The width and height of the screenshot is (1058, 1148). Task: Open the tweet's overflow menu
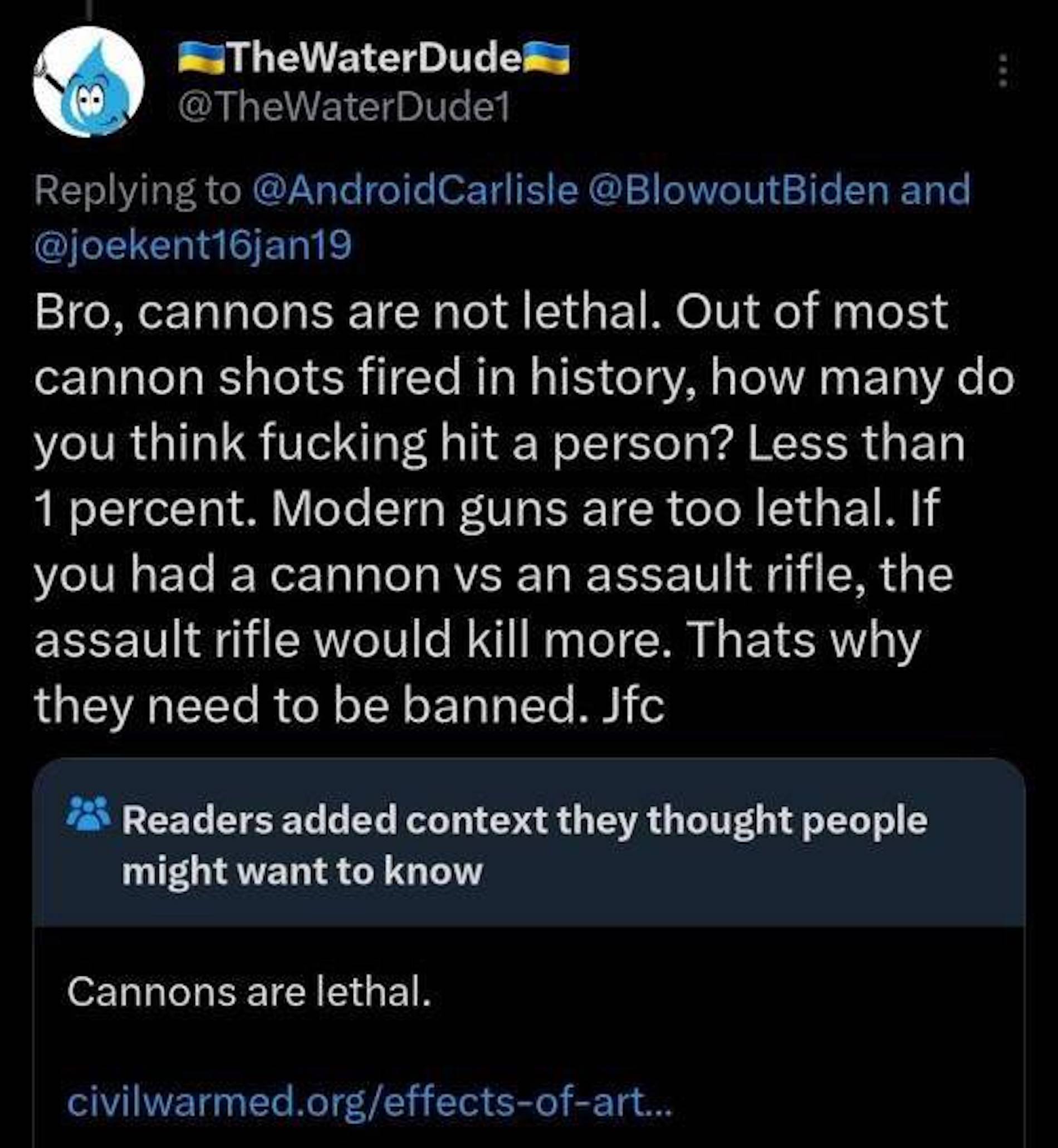tap(1002, 71)
